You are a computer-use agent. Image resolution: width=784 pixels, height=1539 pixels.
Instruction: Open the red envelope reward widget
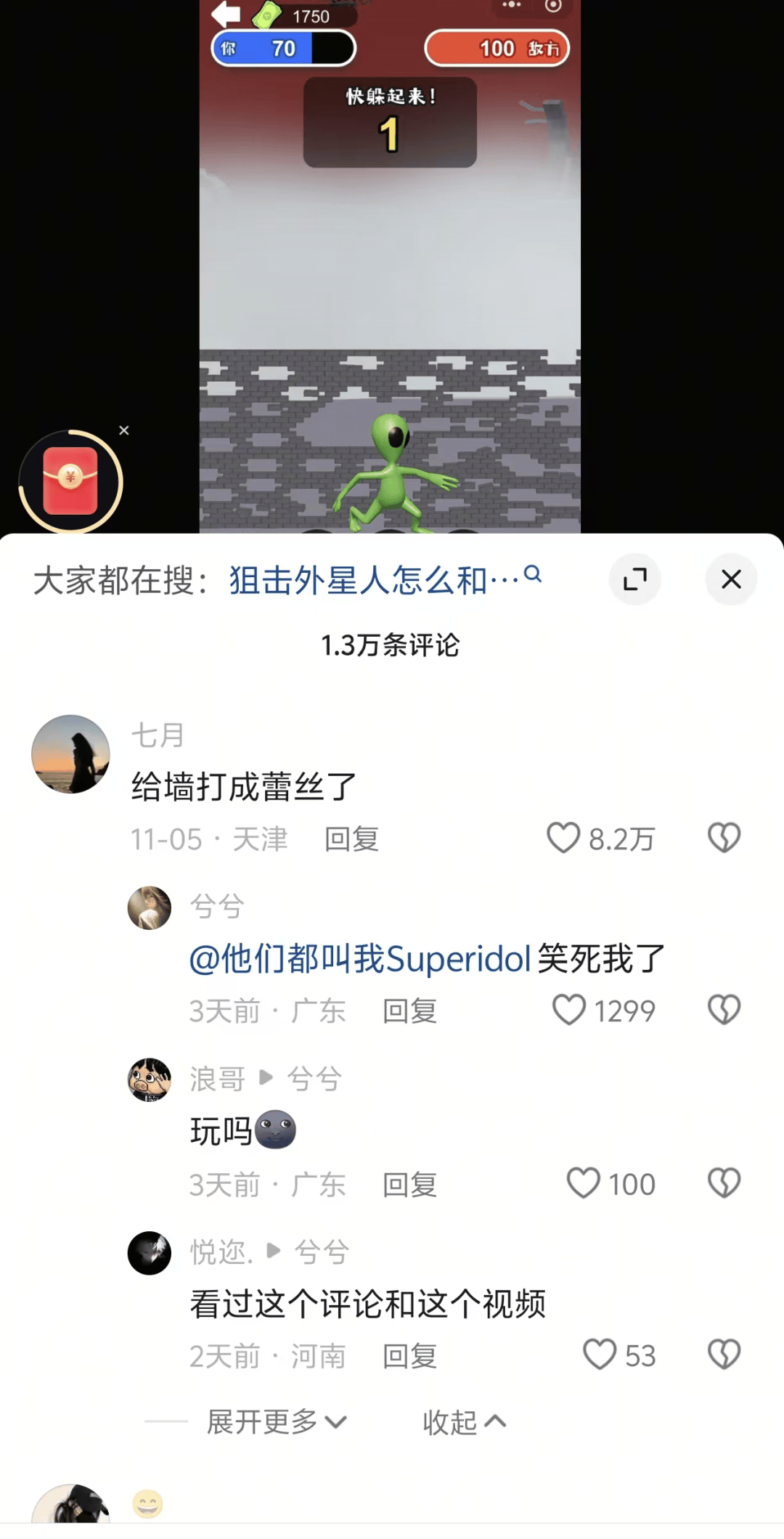point(70,481)
